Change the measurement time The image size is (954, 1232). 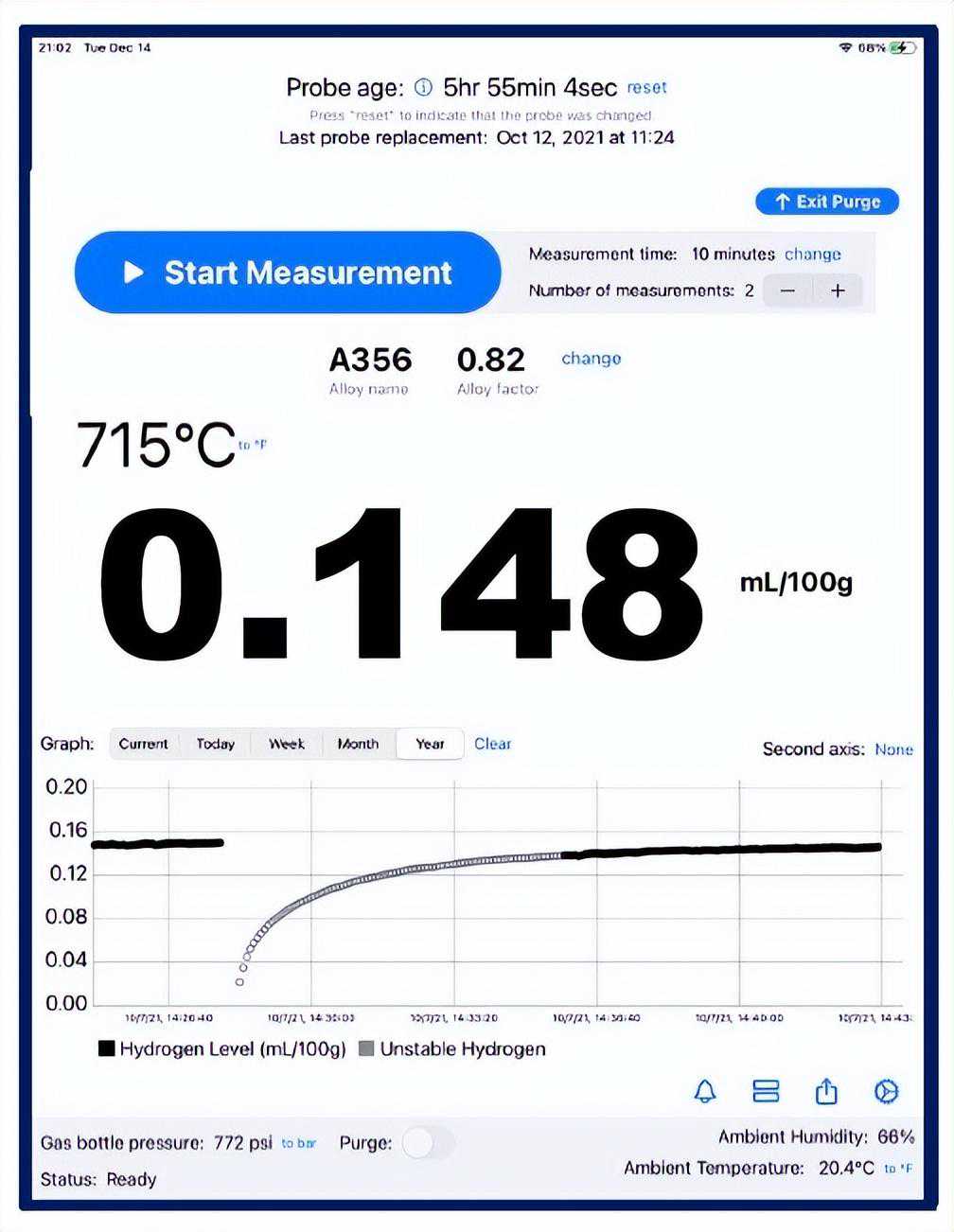(812, 254)
